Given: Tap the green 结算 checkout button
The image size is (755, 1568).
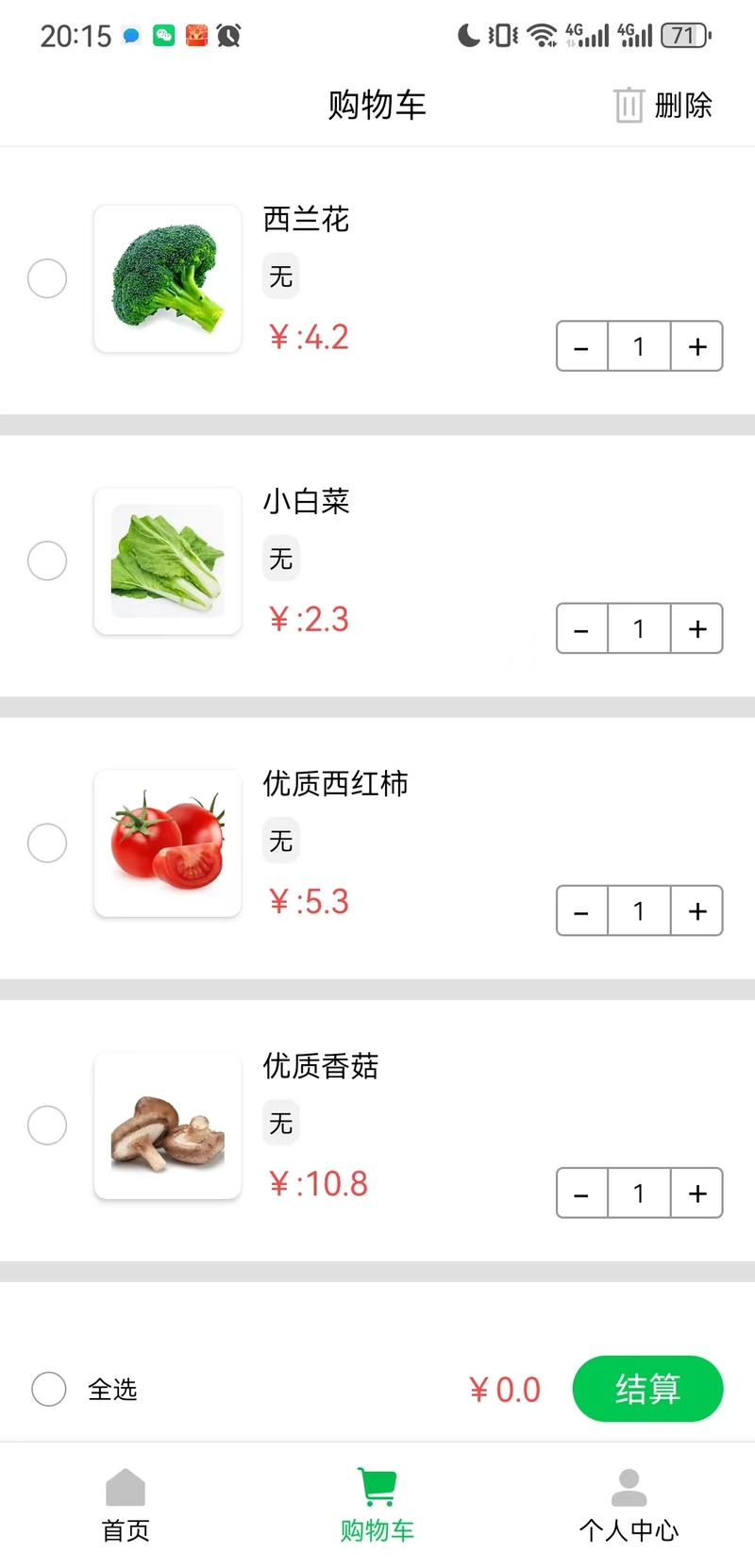Looking at the screenshot, I should (x=647, y=1389).
